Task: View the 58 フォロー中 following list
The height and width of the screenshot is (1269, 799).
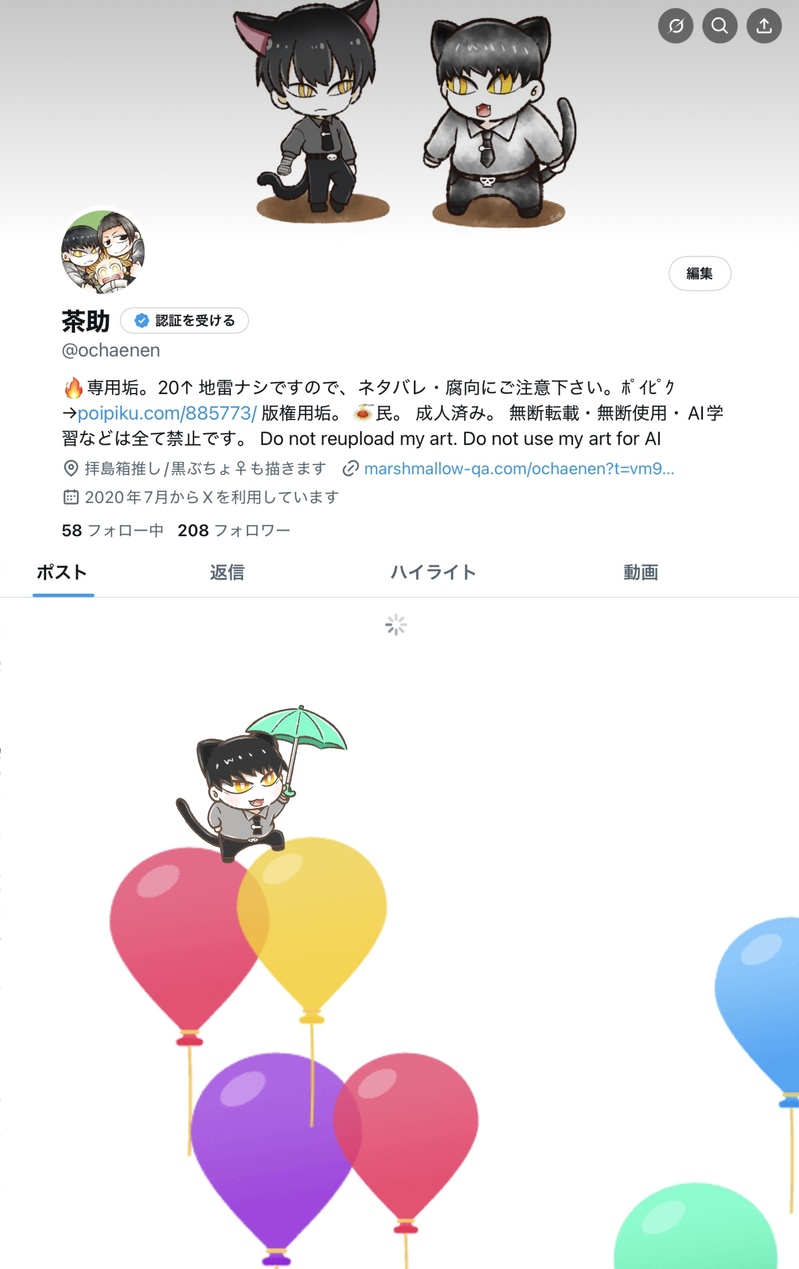Action: click(112, 530)
